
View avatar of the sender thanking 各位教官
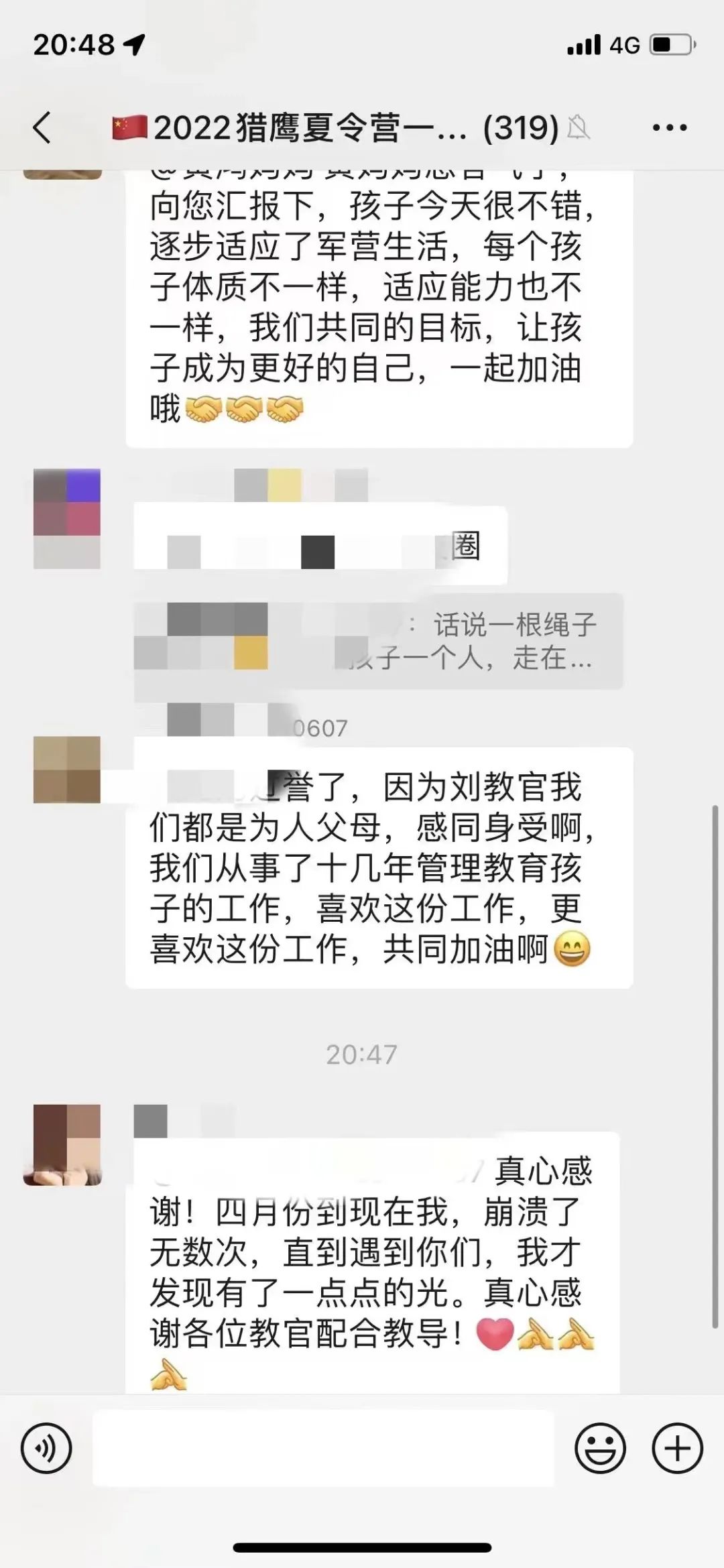[66, 1145]
